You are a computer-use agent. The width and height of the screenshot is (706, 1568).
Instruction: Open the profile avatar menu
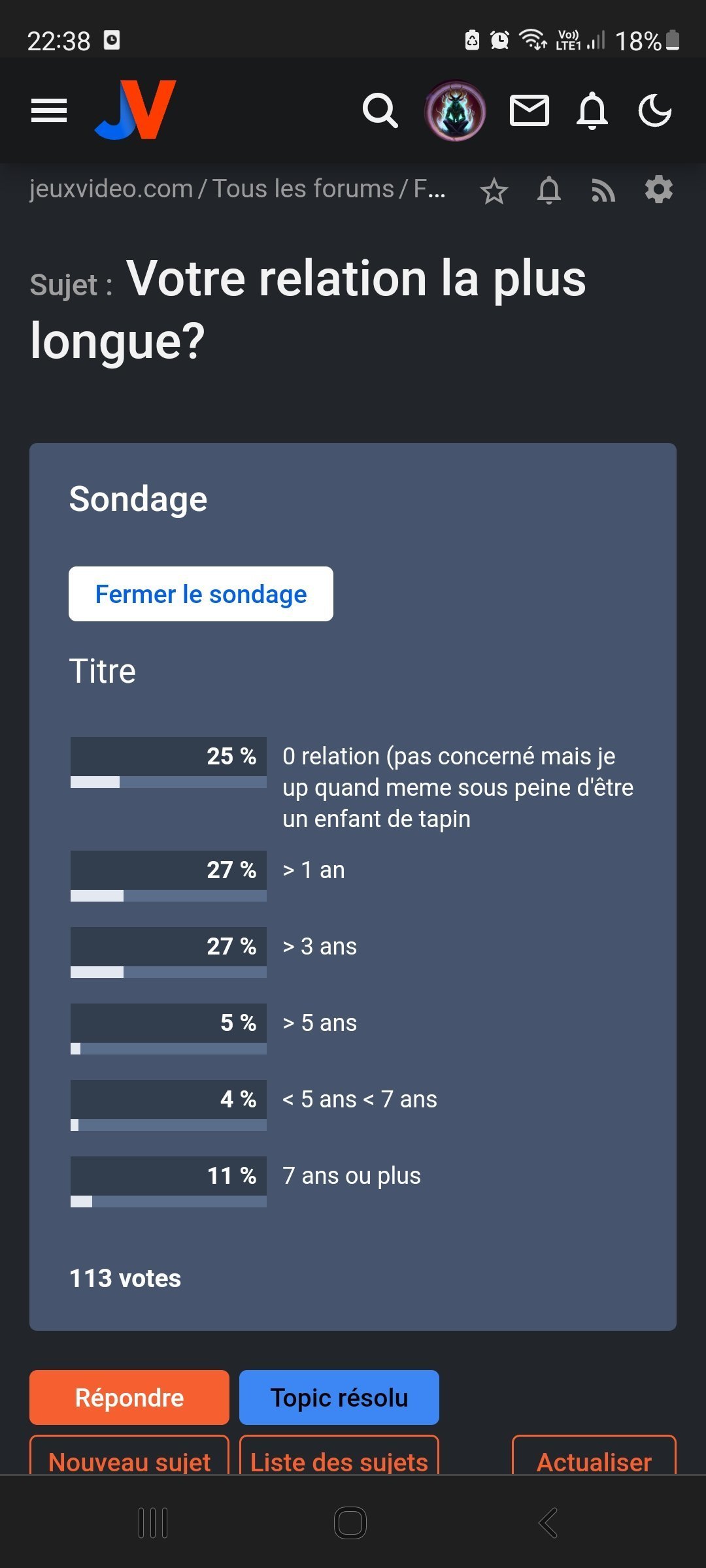pos(455,110)
